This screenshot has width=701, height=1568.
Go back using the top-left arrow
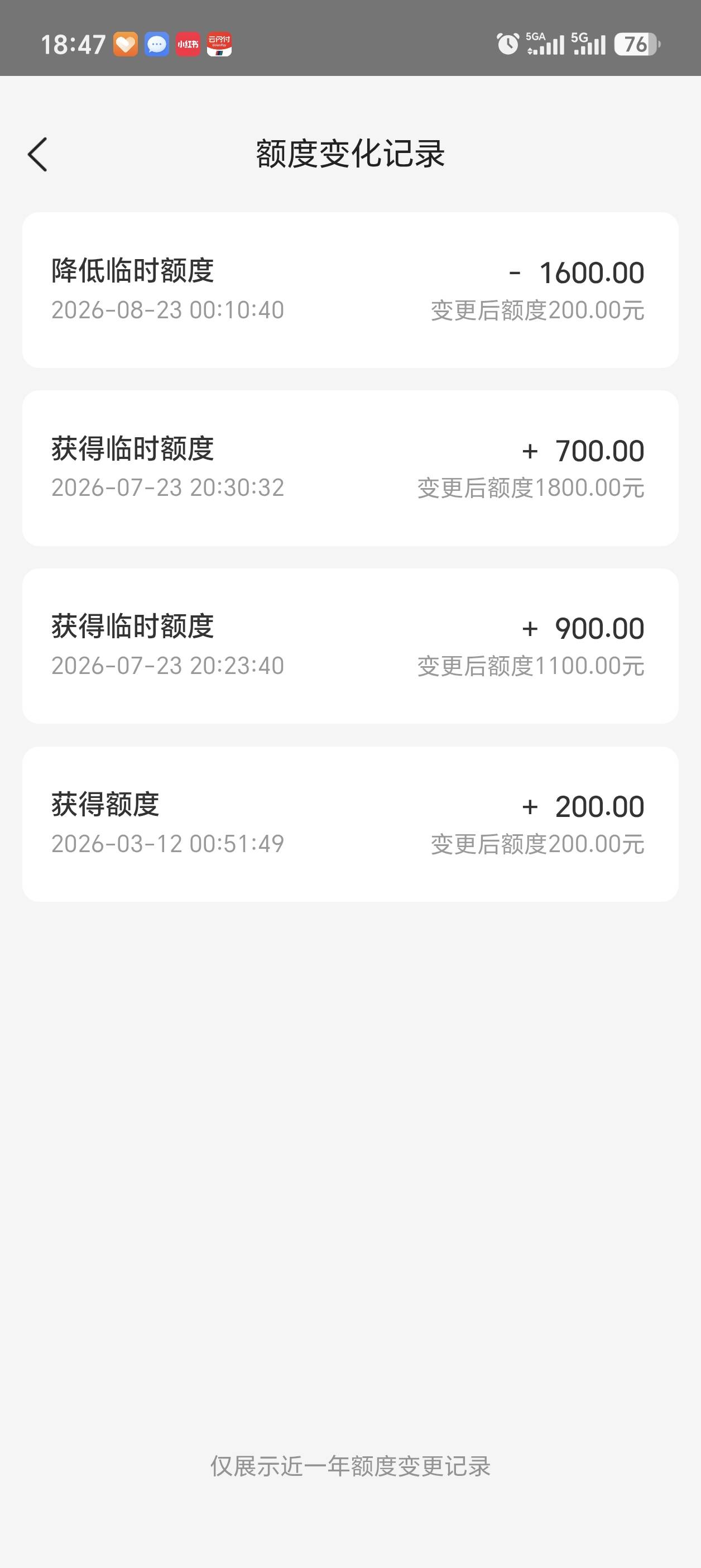37,154
